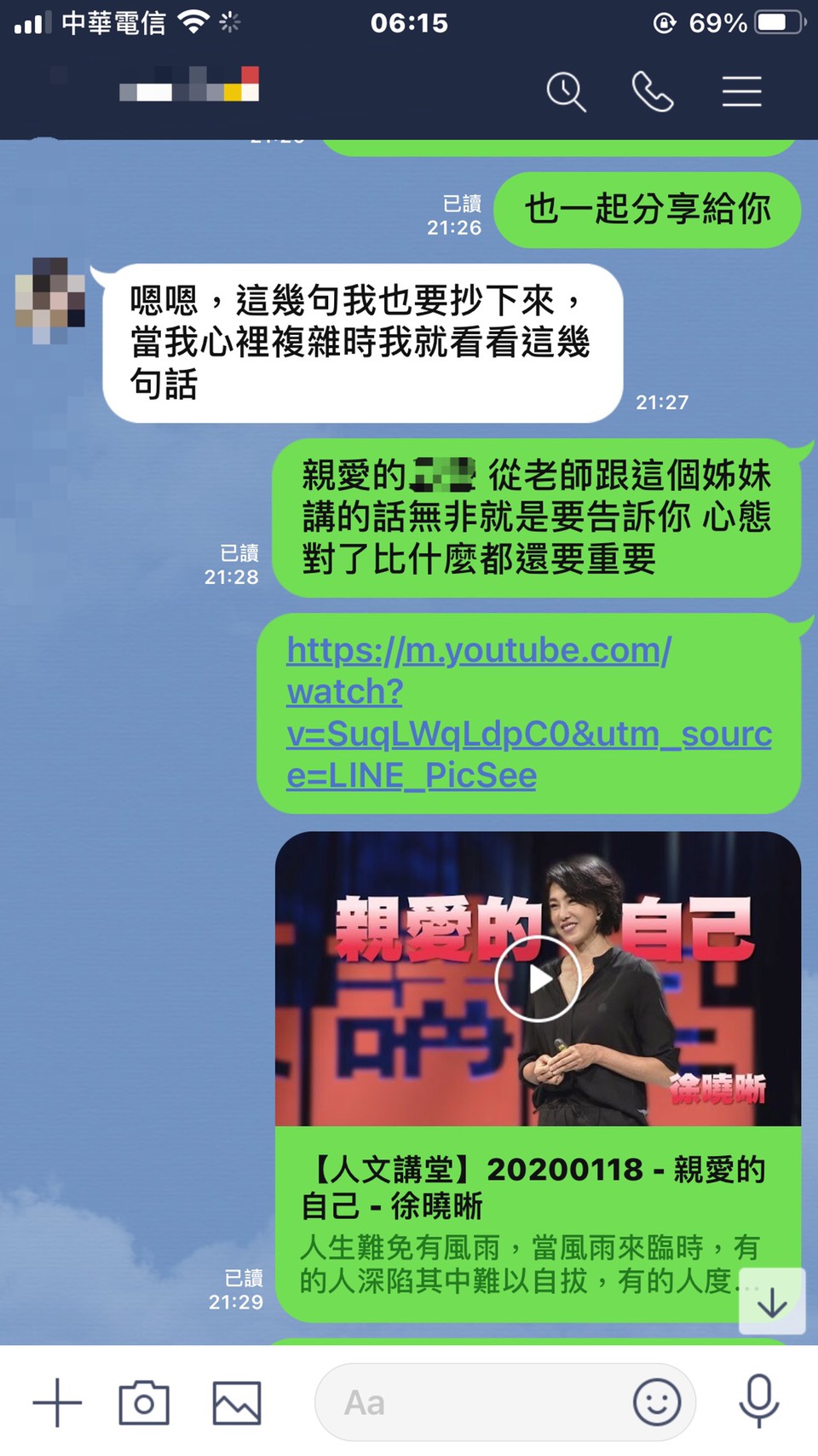The height and width of the screenshot is (1456, 818).
Task: Open the sender's profile picture
Action: [50, 300]
